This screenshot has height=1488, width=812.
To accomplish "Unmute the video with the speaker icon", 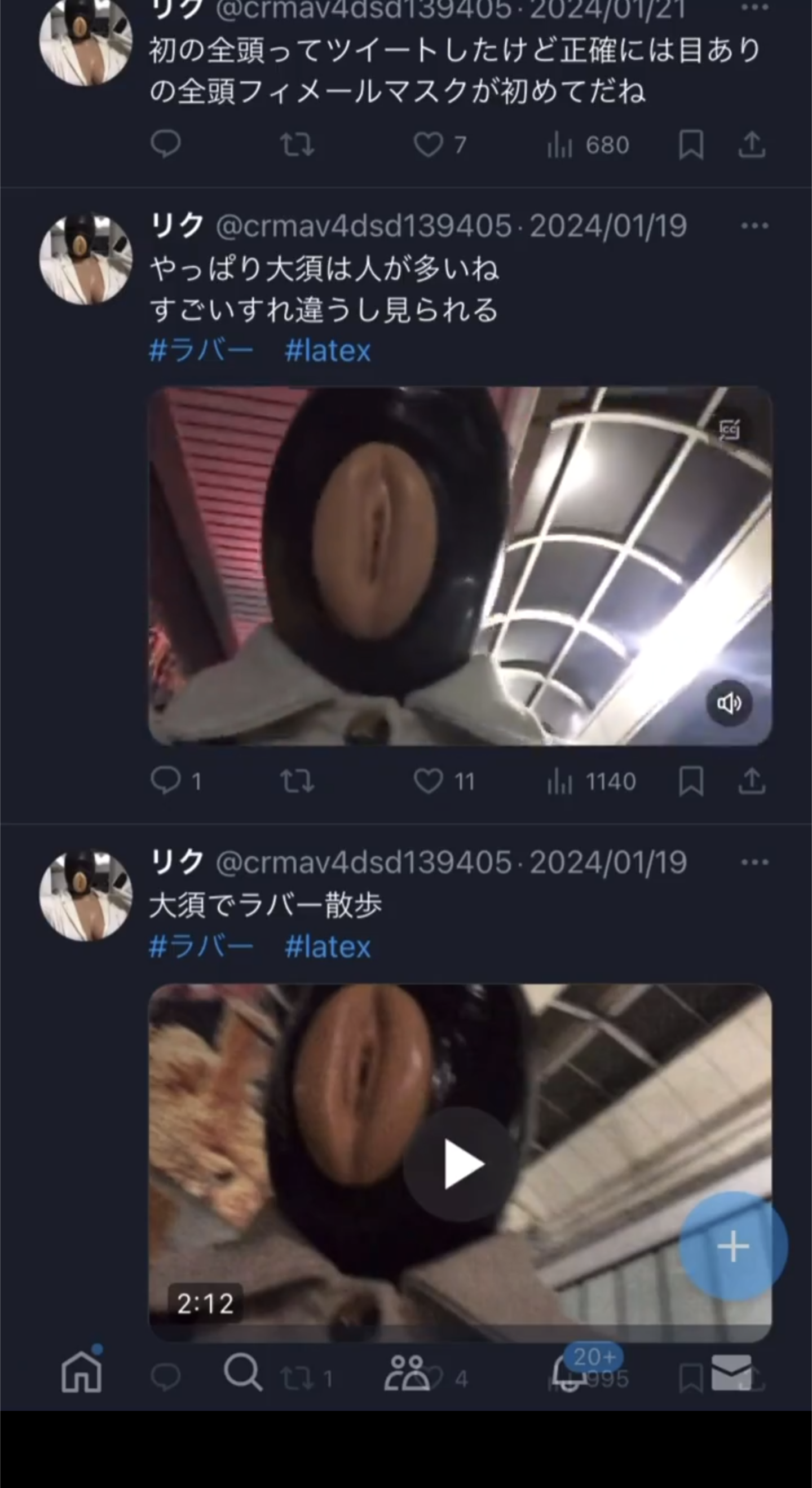I will point(729,703).
